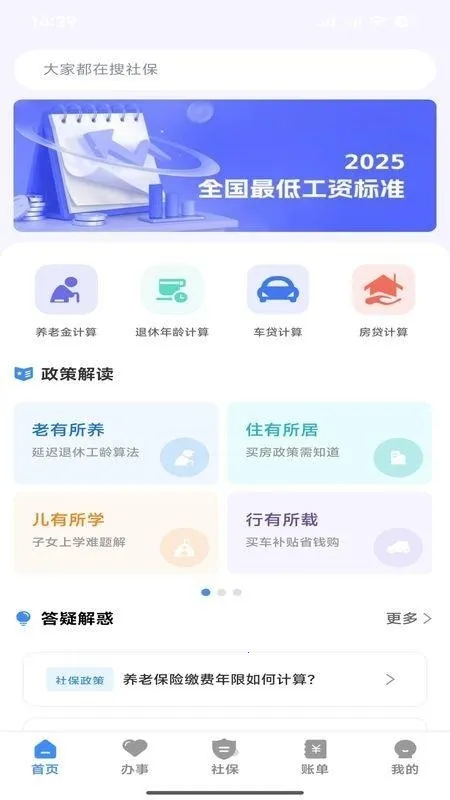Open the 2025 全国最低工资标准 banner
Image resolution: width=450 pixels, height=800 pixels.
[x=224, y=165]
